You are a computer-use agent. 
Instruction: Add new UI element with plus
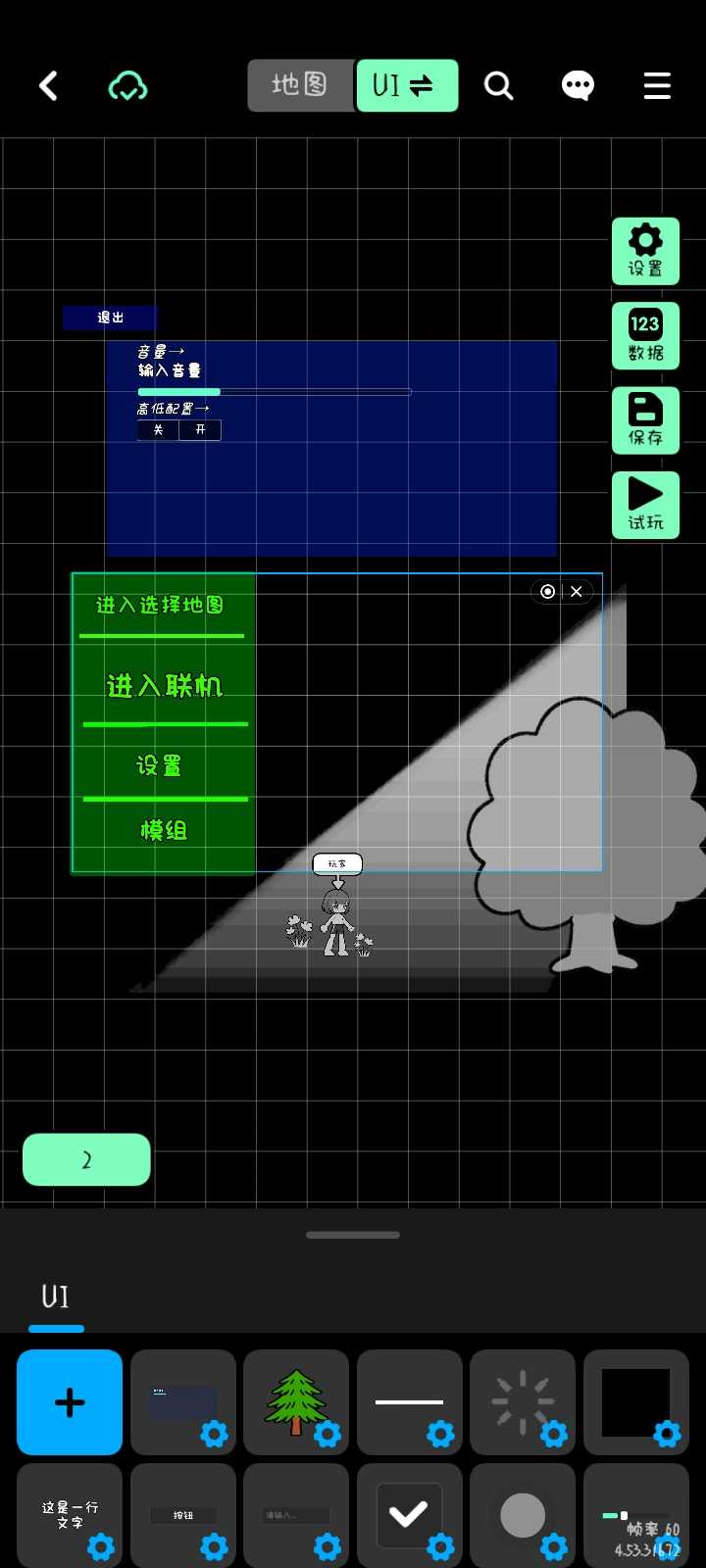(x=70, y=1402)
